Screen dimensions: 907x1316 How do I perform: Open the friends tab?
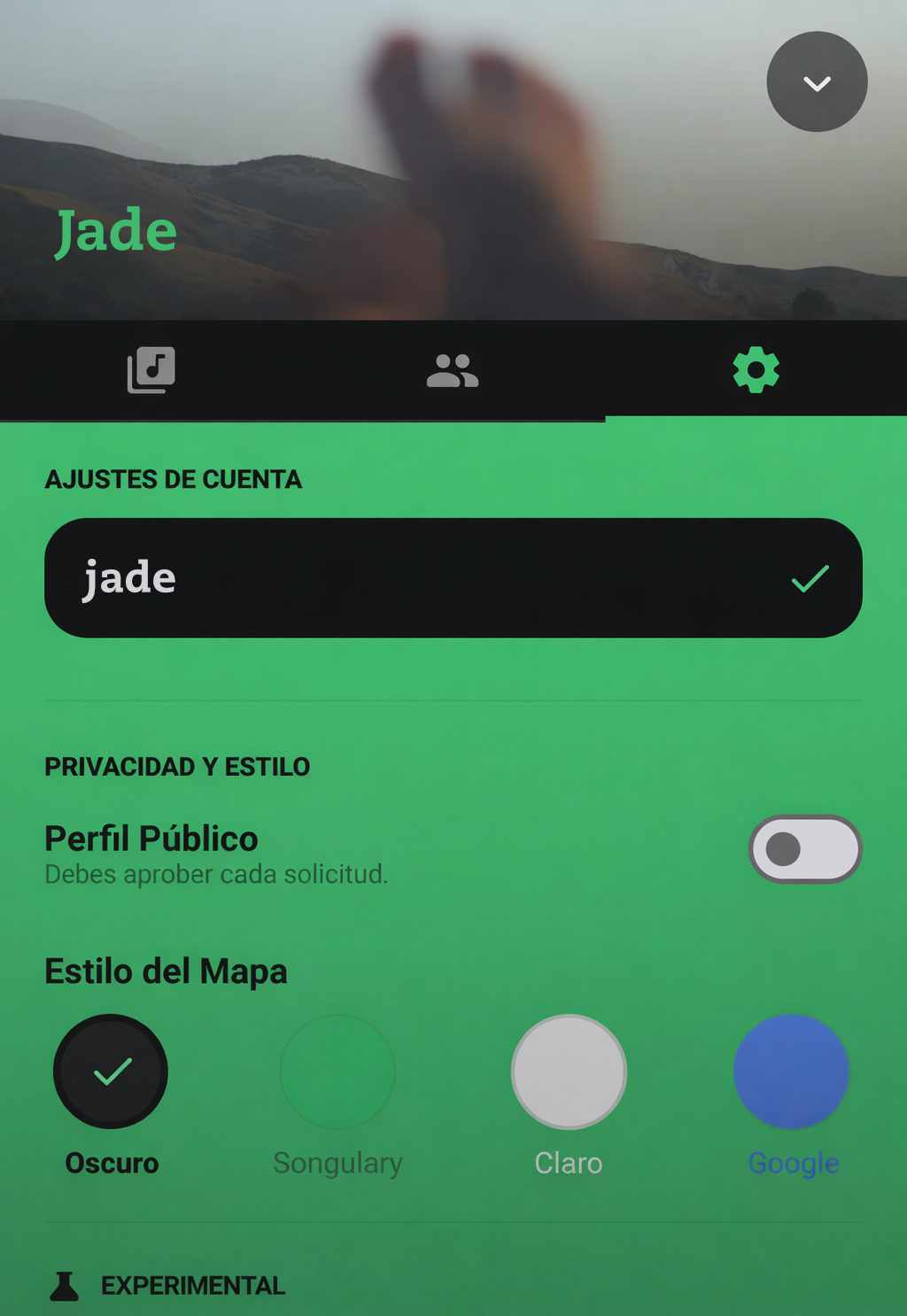[453, 370]
